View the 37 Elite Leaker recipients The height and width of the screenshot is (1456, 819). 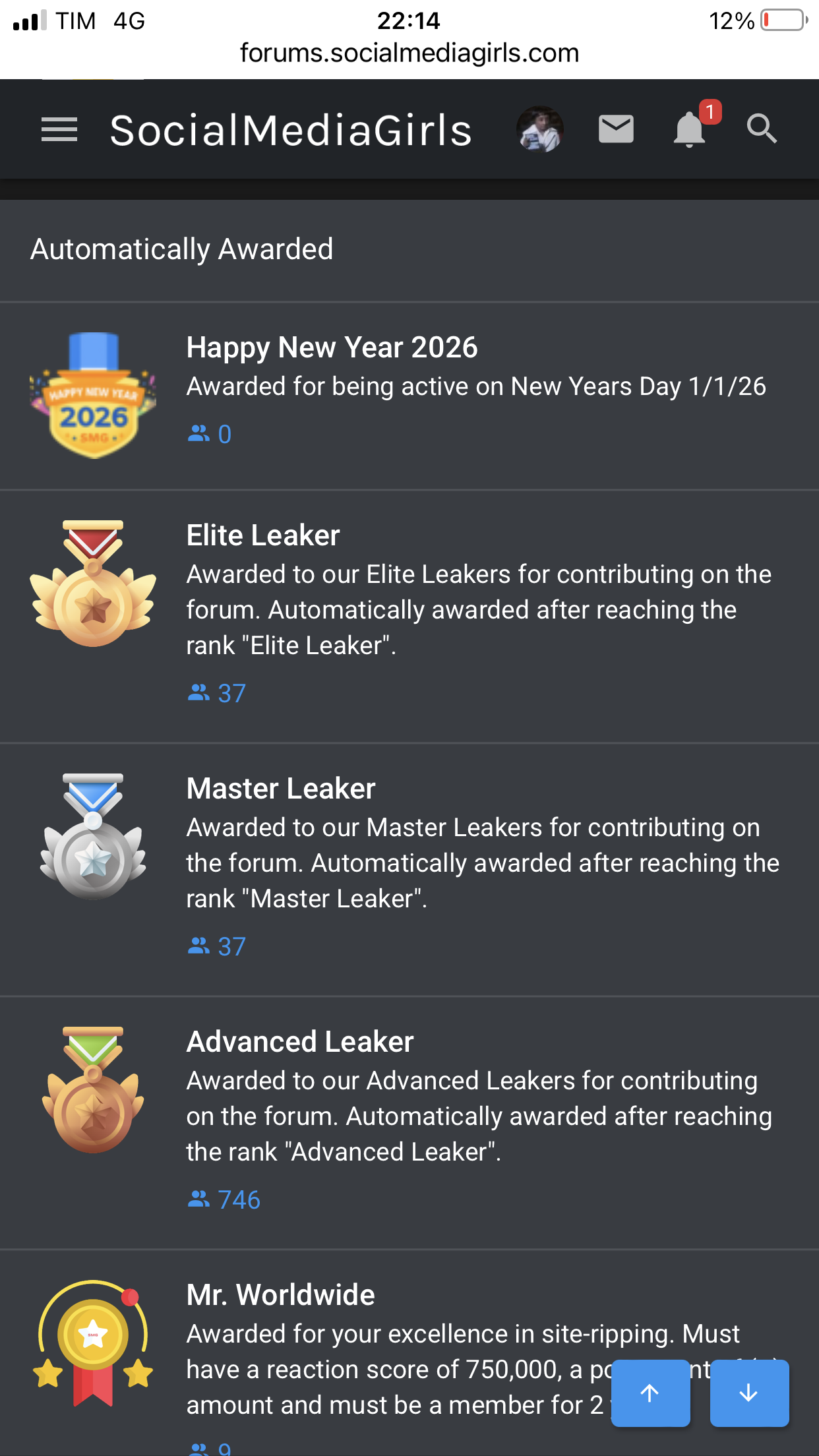217,693
